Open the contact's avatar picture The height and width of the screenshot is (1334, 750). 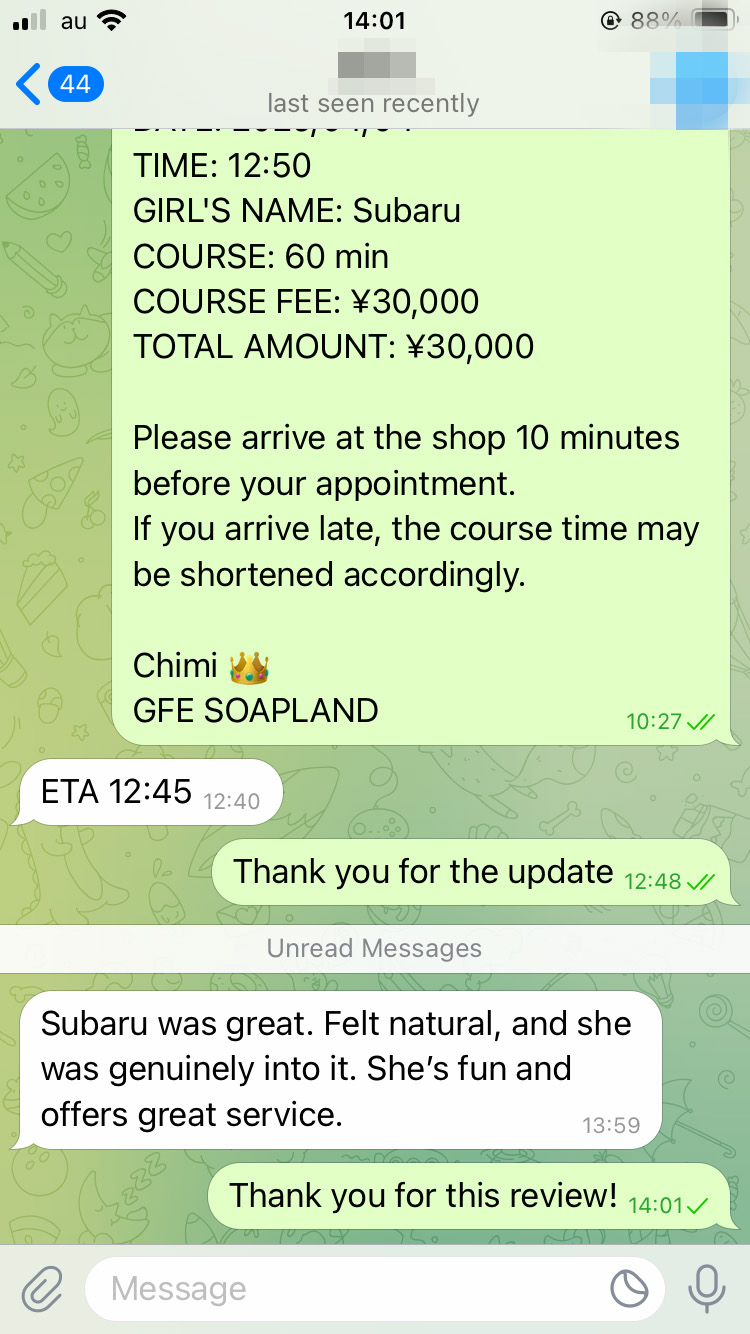pos(690,84)
